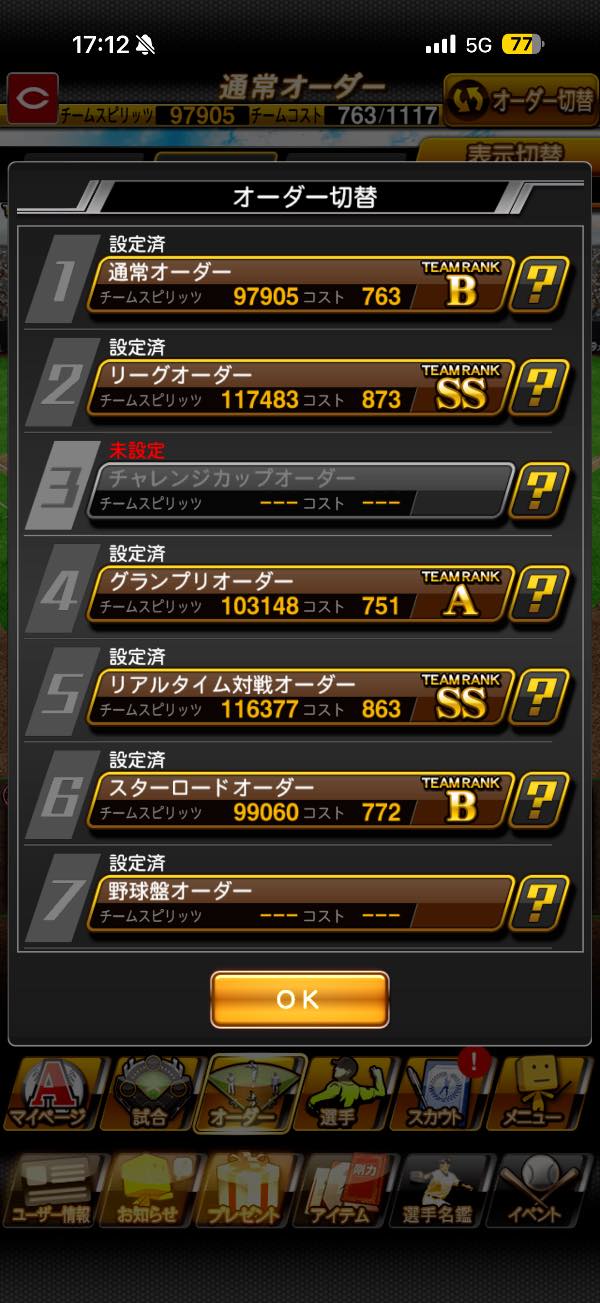
Task: Open the help for 通常オーダー
Action: [540, 285]
